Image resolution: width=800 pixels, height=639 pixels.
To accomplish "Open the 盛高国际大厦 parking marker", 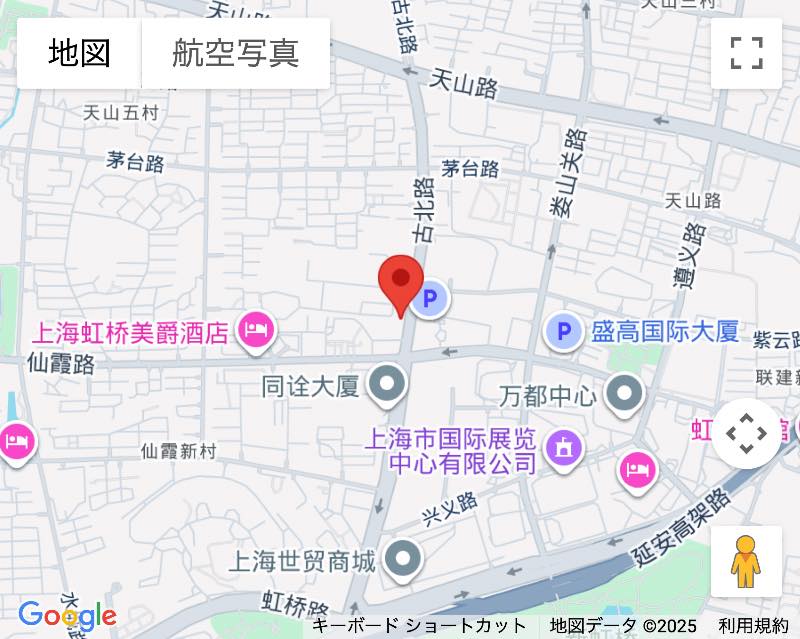I will click(x=564, y=331).
